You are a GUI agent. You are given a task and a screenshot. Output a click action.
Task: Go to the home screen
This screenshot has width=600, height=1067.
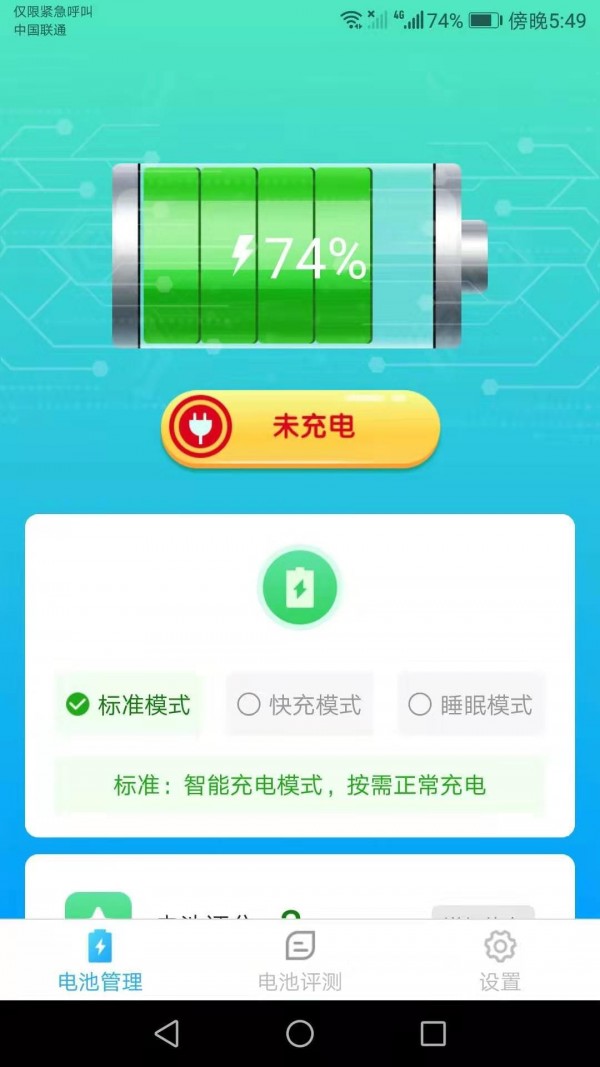point(300,1033)
